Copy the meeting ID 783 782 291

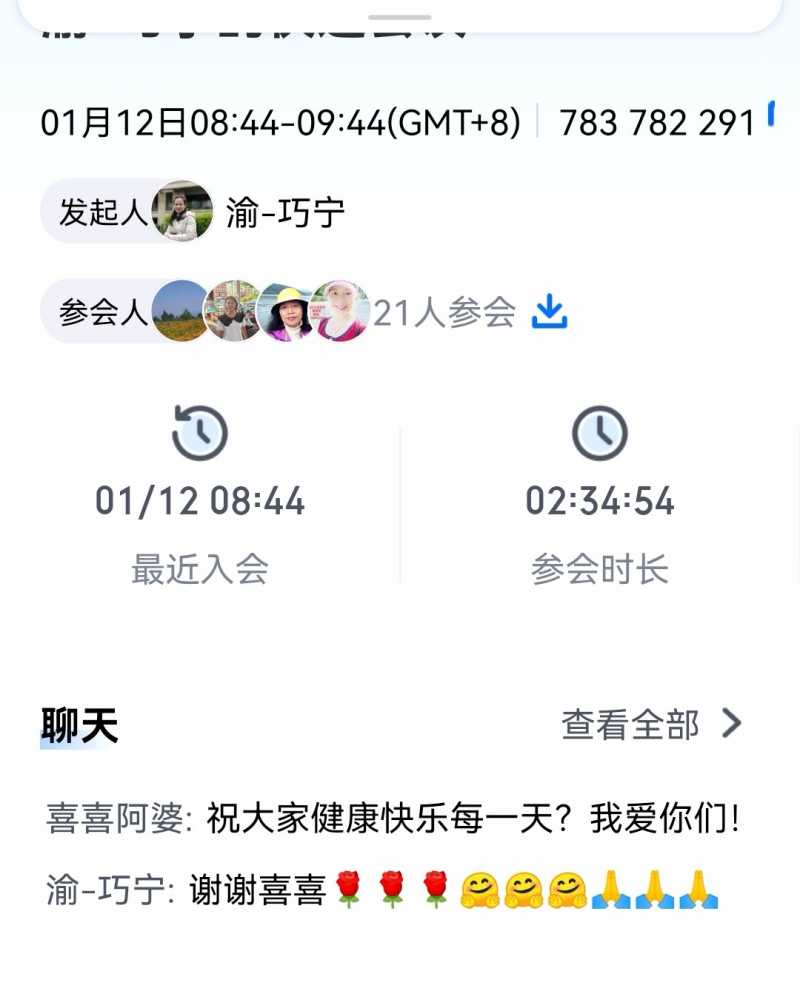pyautogui.click(x=771, y=115)
